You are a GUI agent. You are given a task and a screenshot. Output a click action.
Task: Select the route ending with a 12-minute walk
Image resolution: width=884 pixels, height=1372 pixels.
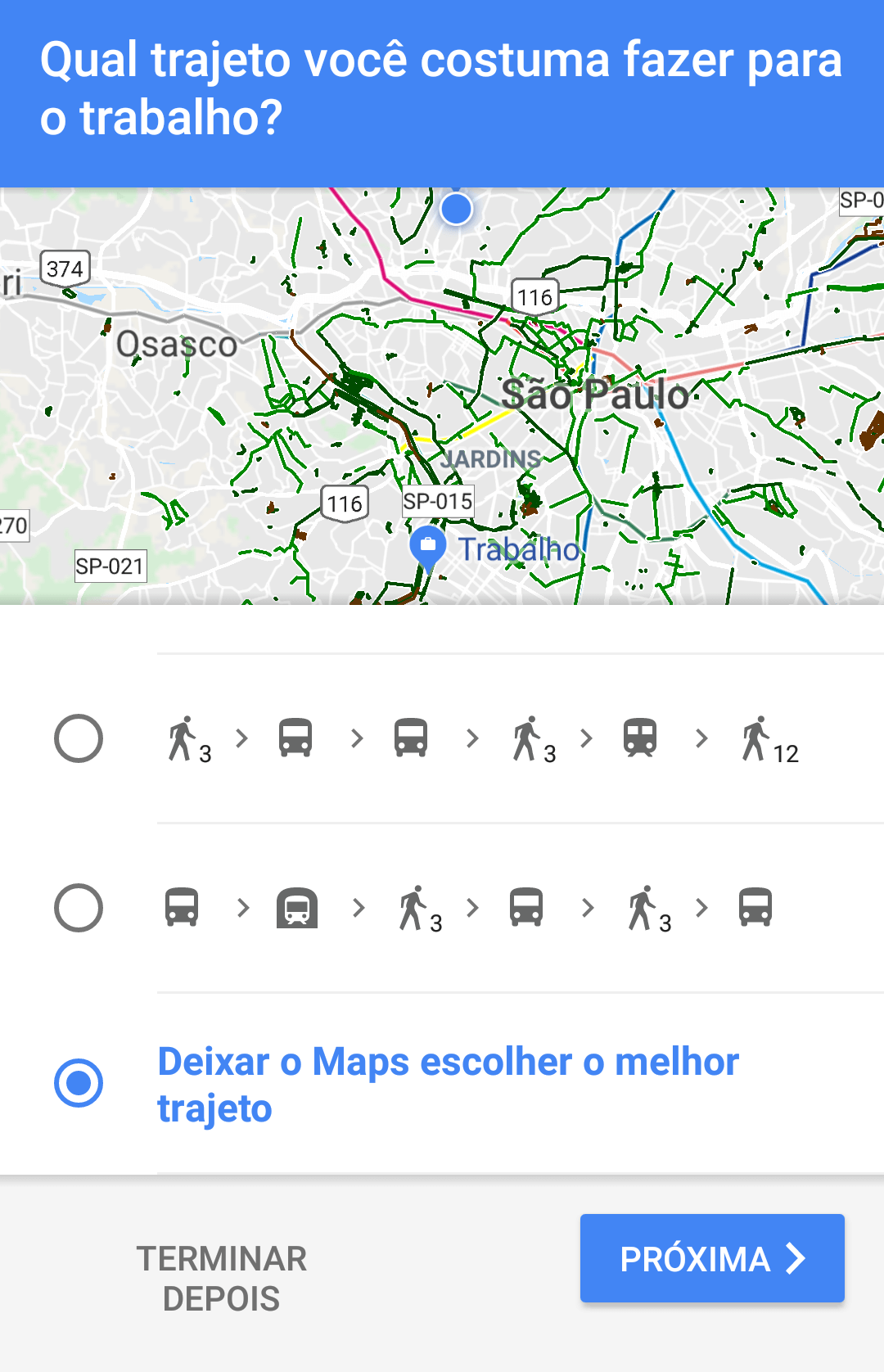[x=79, y=738]
